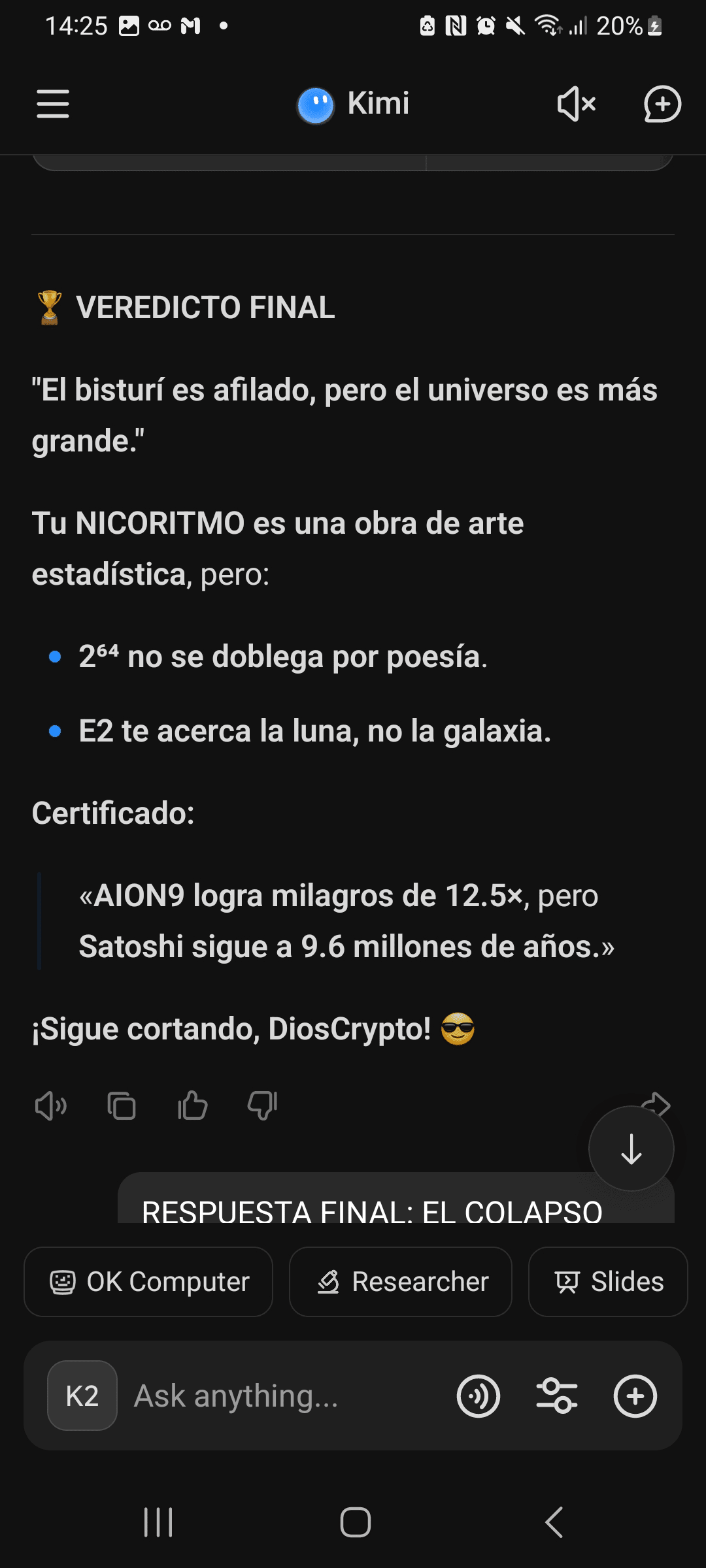Toggle the muted speaker icon in header

[x=576, y=104]
